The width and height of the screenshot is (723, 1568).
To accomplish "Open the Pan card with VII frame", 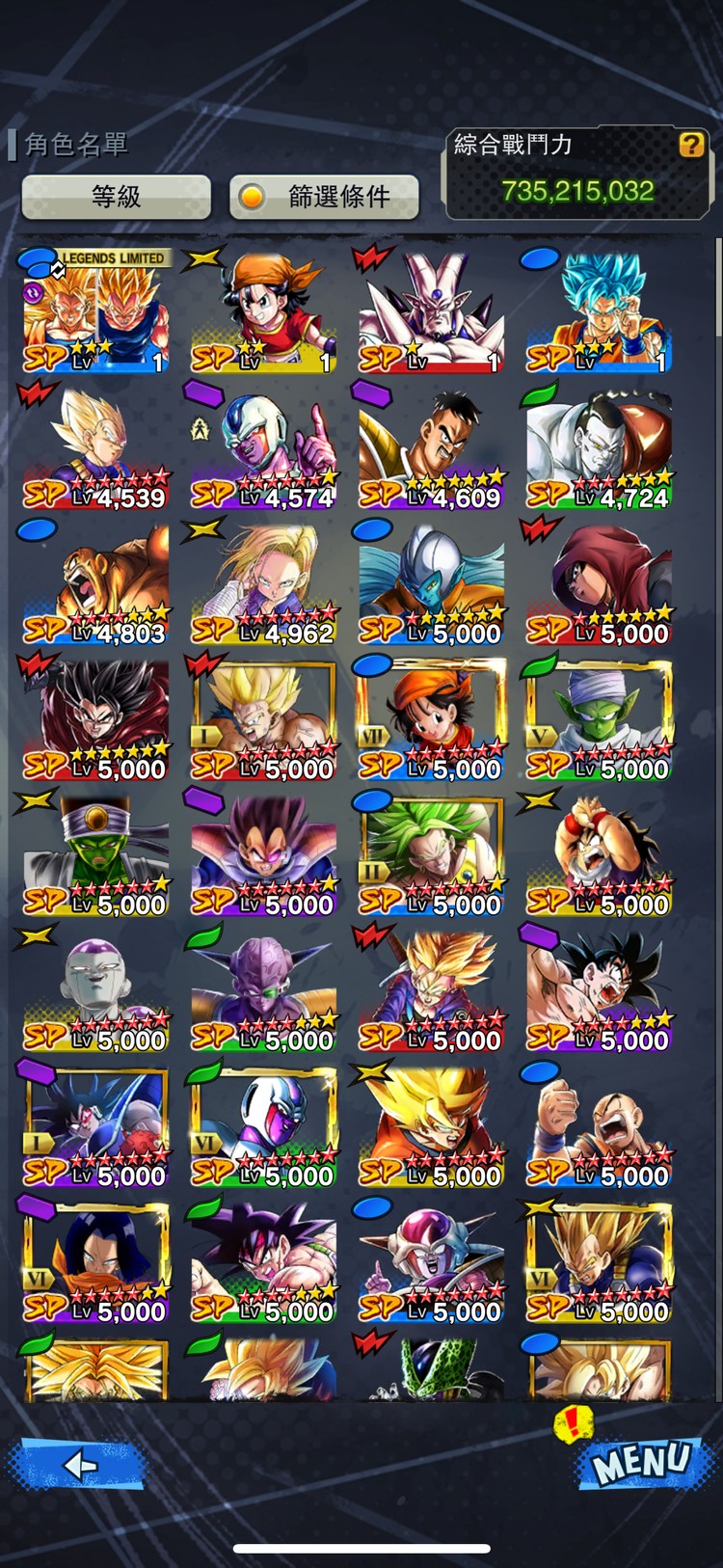I will click(431, 720).
